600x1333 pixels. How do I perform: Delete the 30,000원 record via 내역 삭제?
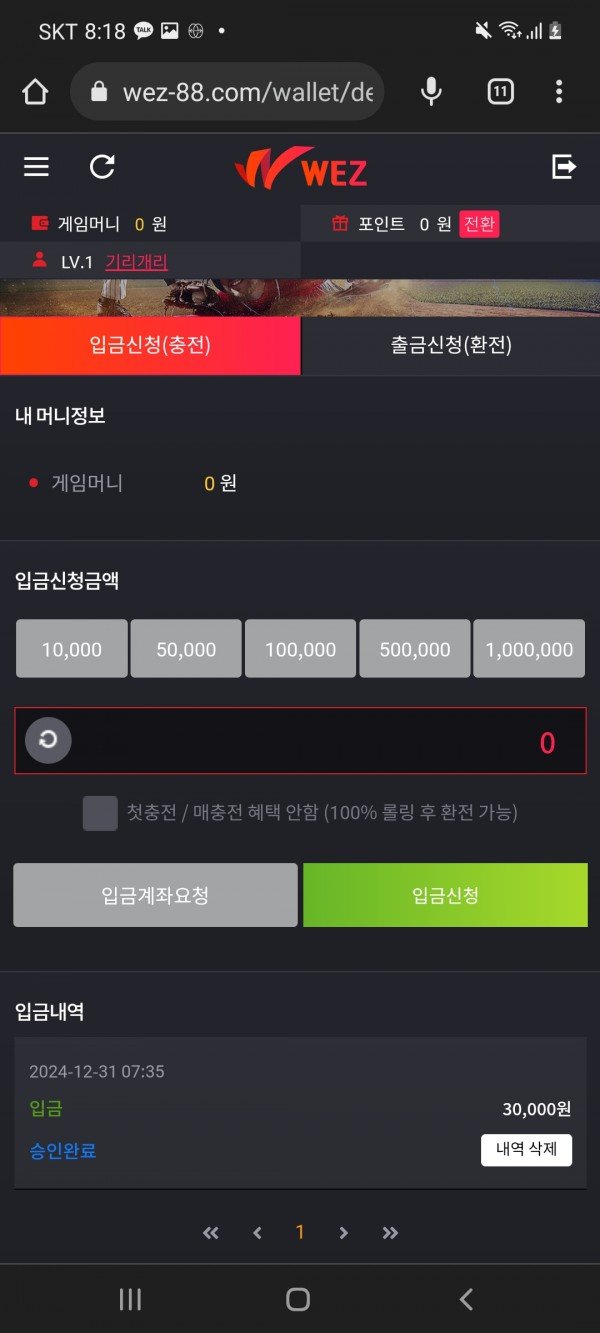pyautogui.click(x=526, y=1150)
